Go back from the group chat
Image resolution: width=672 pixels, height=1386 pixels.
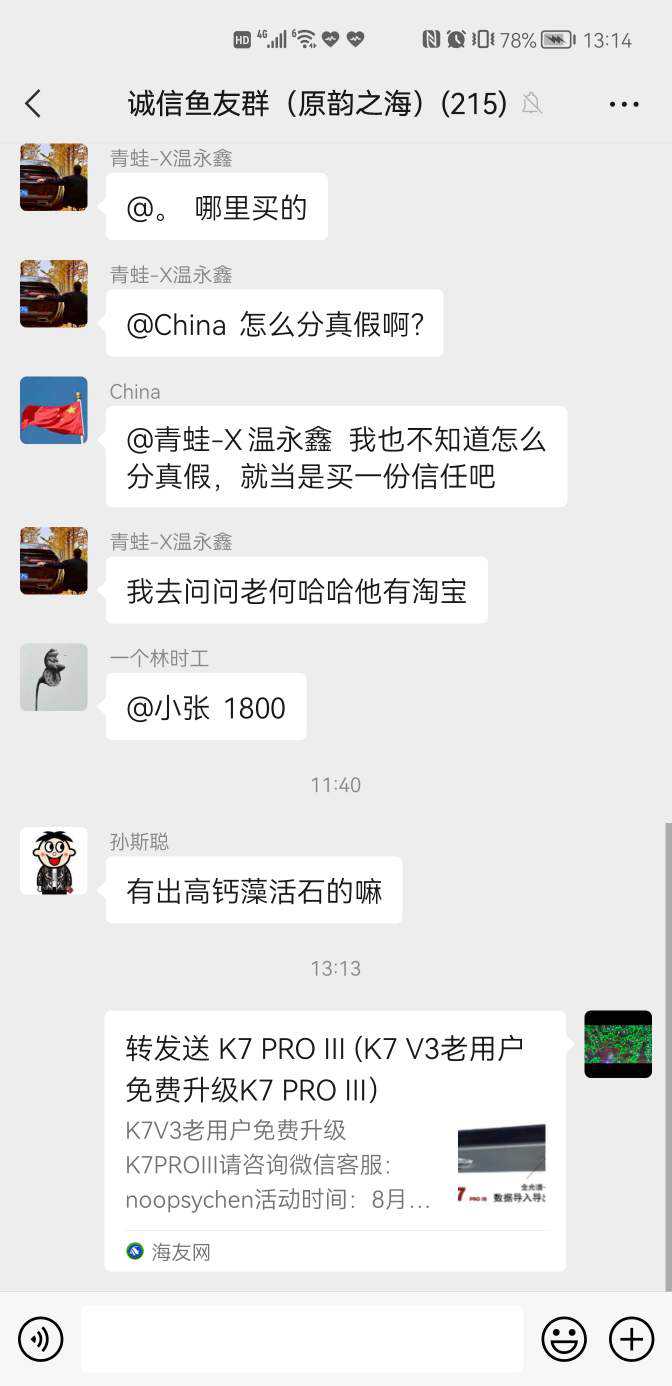33,103
